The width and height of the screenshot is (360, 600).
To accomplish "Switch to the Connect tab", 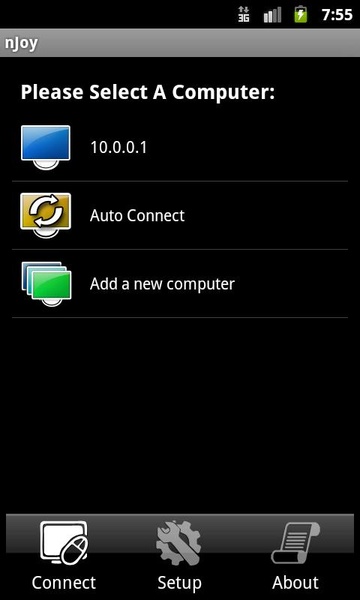I will pos(64,557).
